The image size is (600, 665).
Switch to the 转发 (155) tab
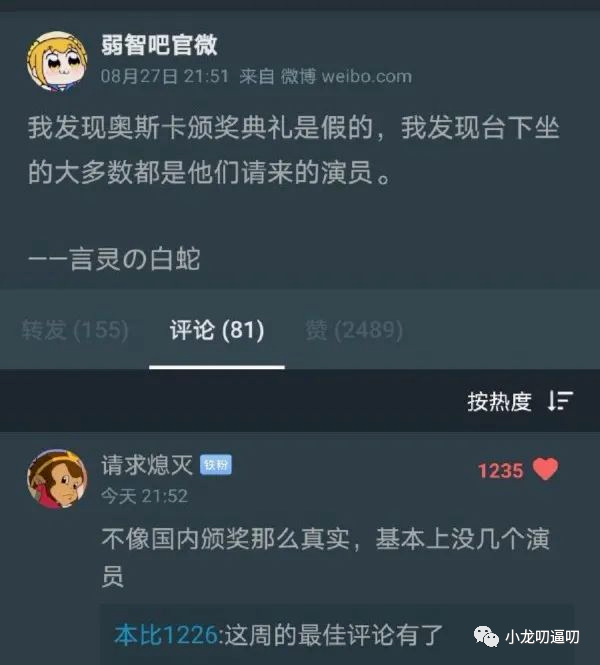pyautogui.click(x=75, y=330)
